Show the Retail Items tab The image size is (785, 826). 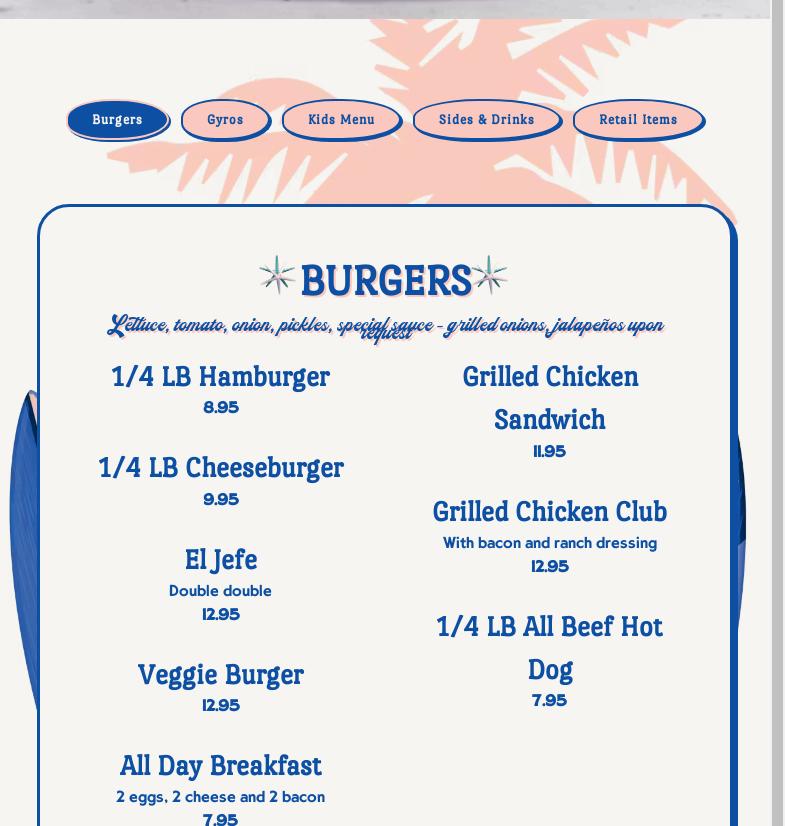[x=638, y=120]
